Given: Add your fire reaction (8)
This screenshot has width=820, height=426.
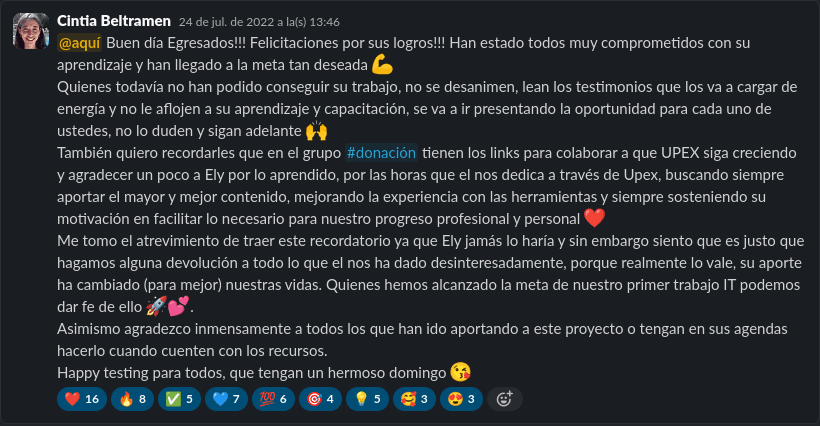Looking at the screenshot, I should (134, 398).
